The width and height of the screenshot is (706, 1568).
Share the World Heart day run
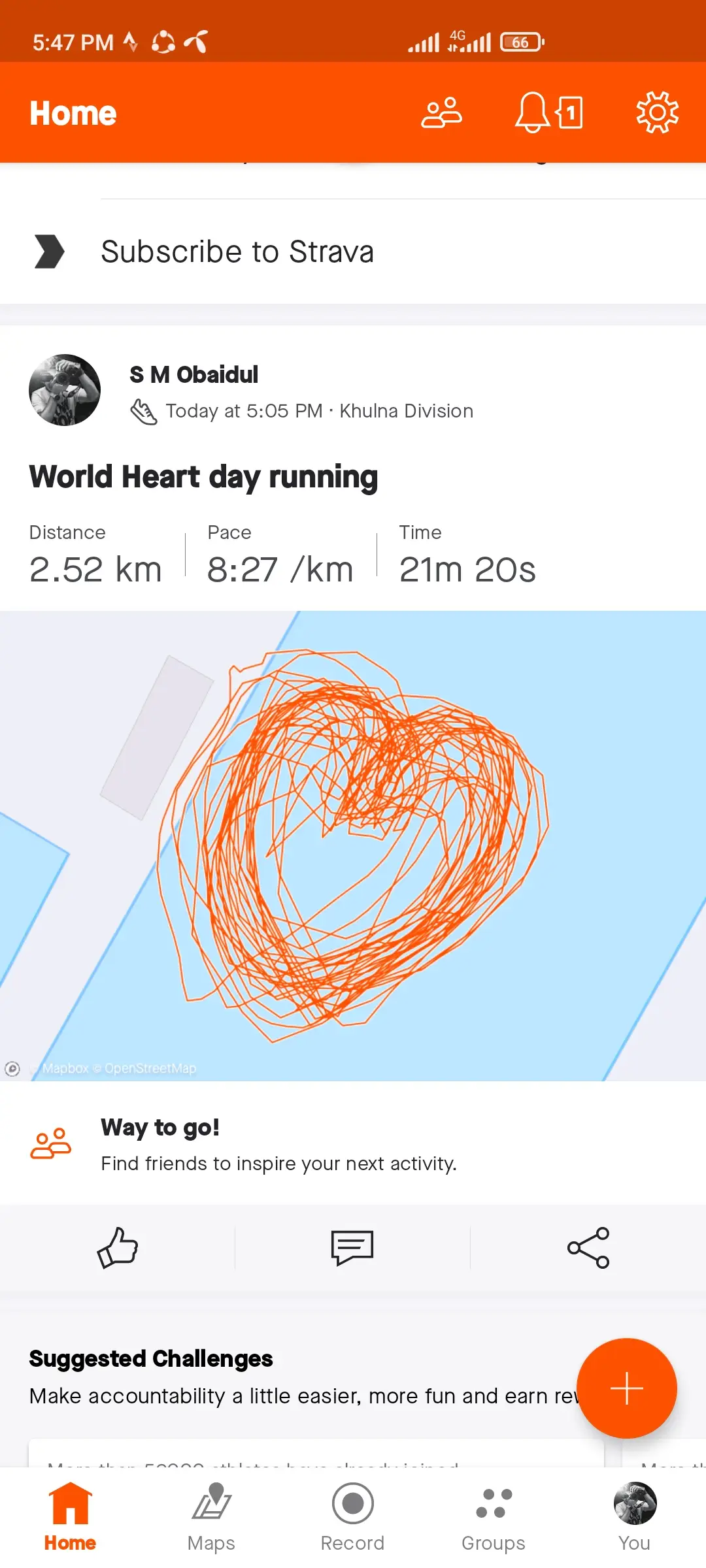[x=588, y=1247]
